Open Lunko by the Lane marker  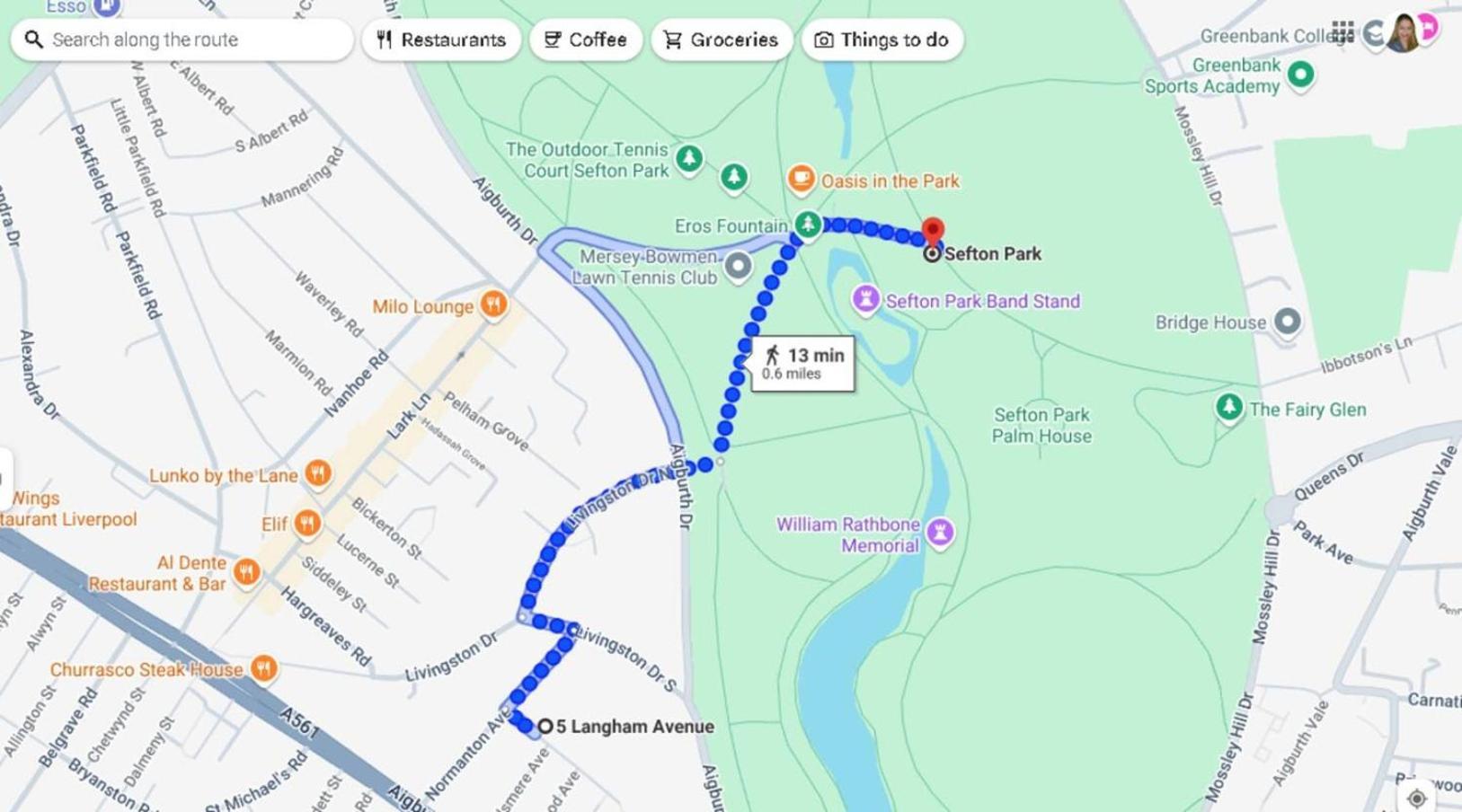(317, 472)
